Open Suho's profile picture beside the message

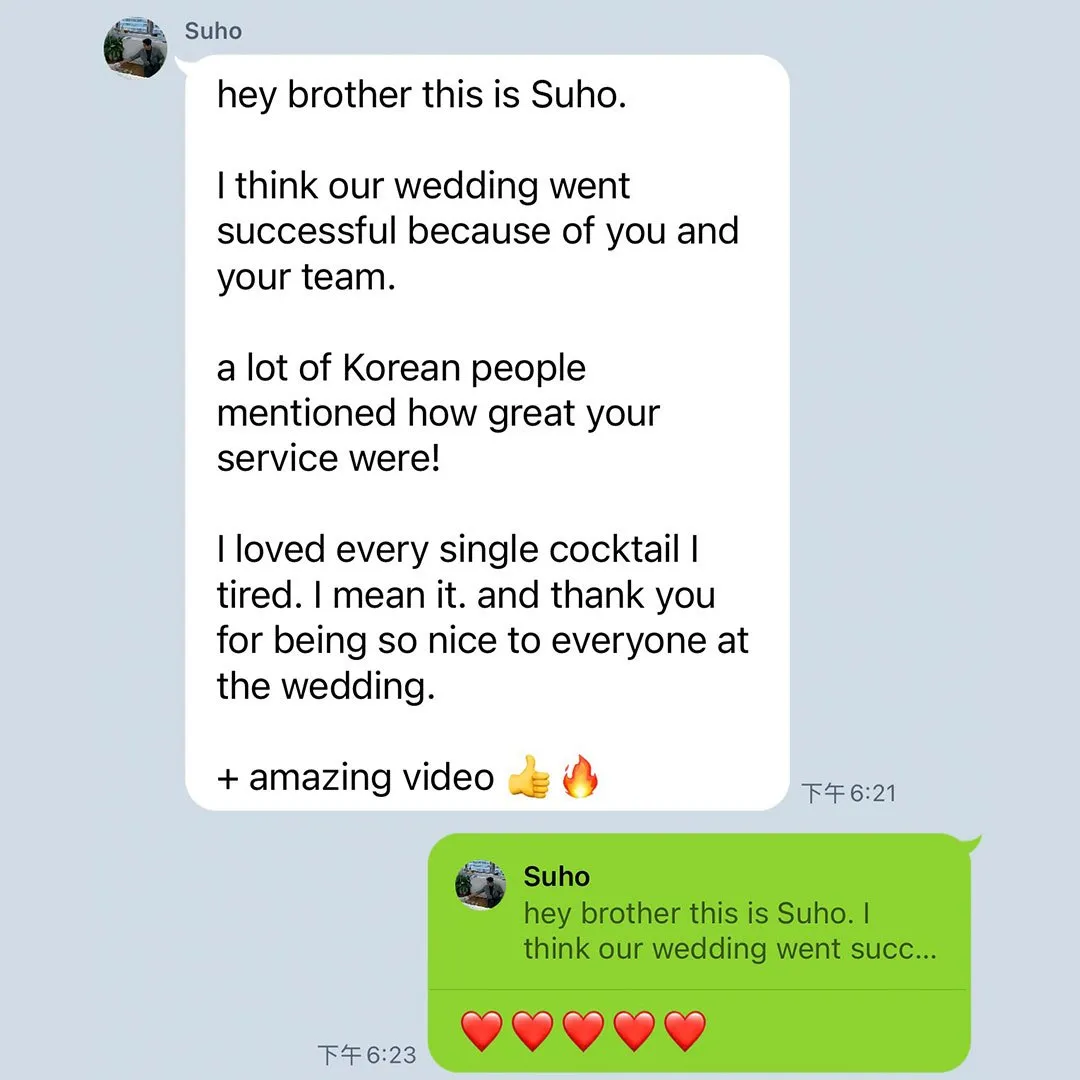point(135,48)
